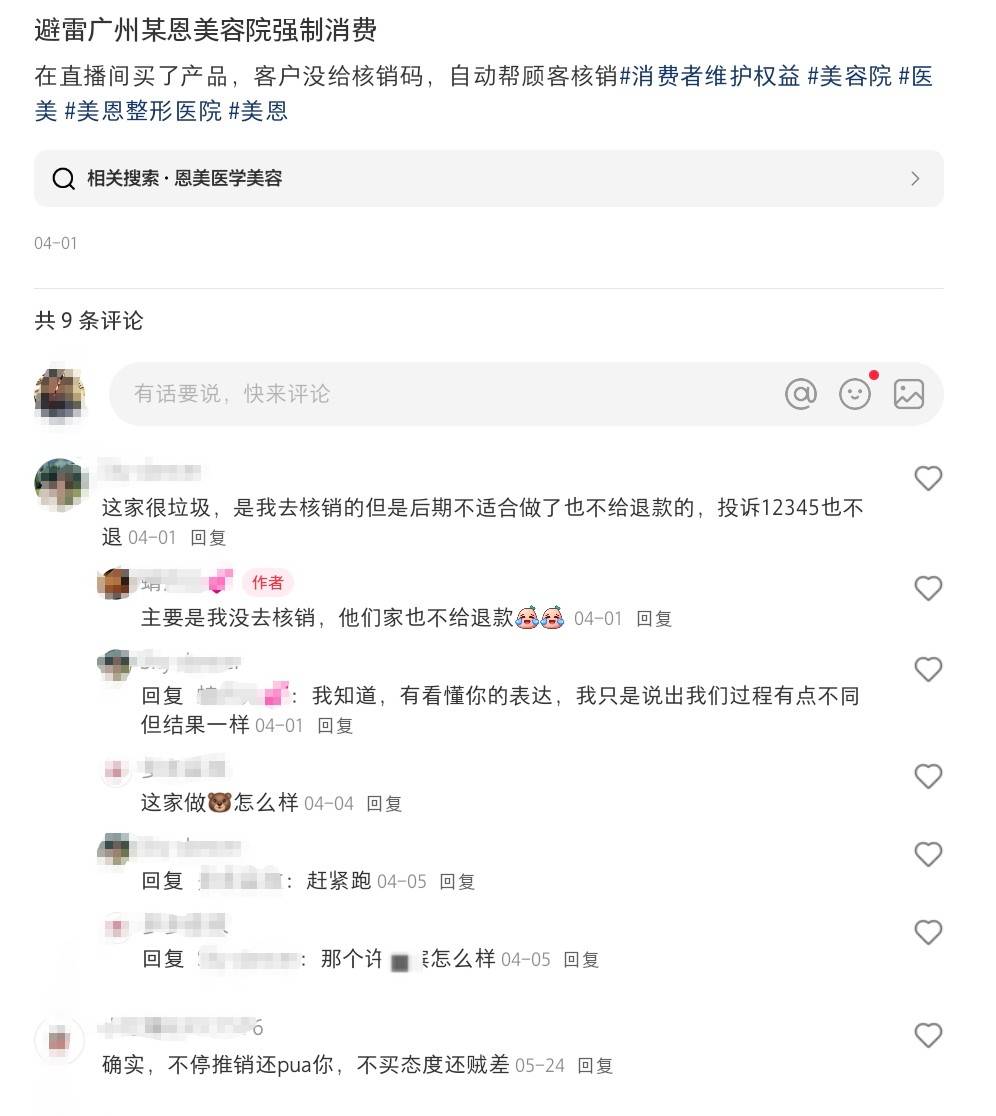Click 回复 on the author's reply

[x=652, y=618]
